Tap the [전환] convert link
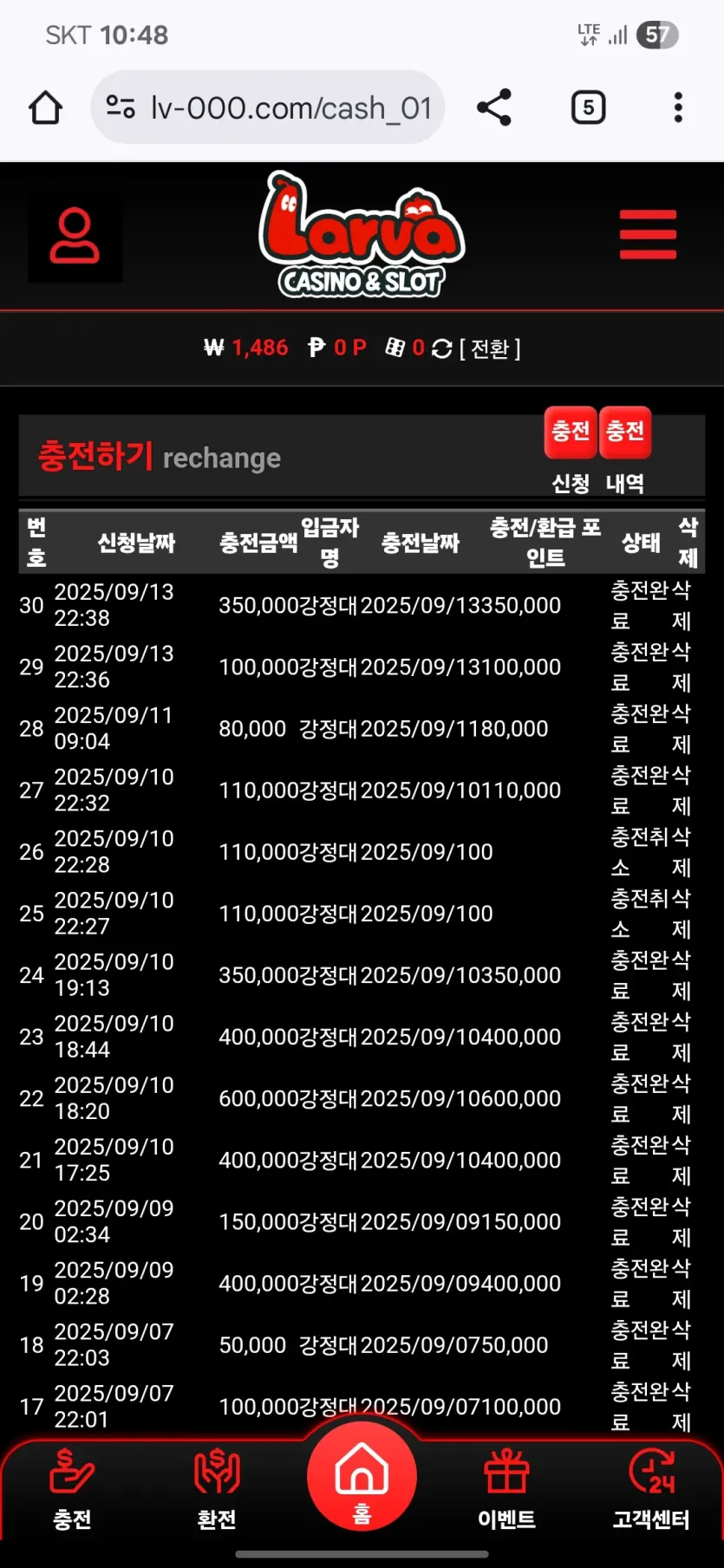 (x=490, y=348)
